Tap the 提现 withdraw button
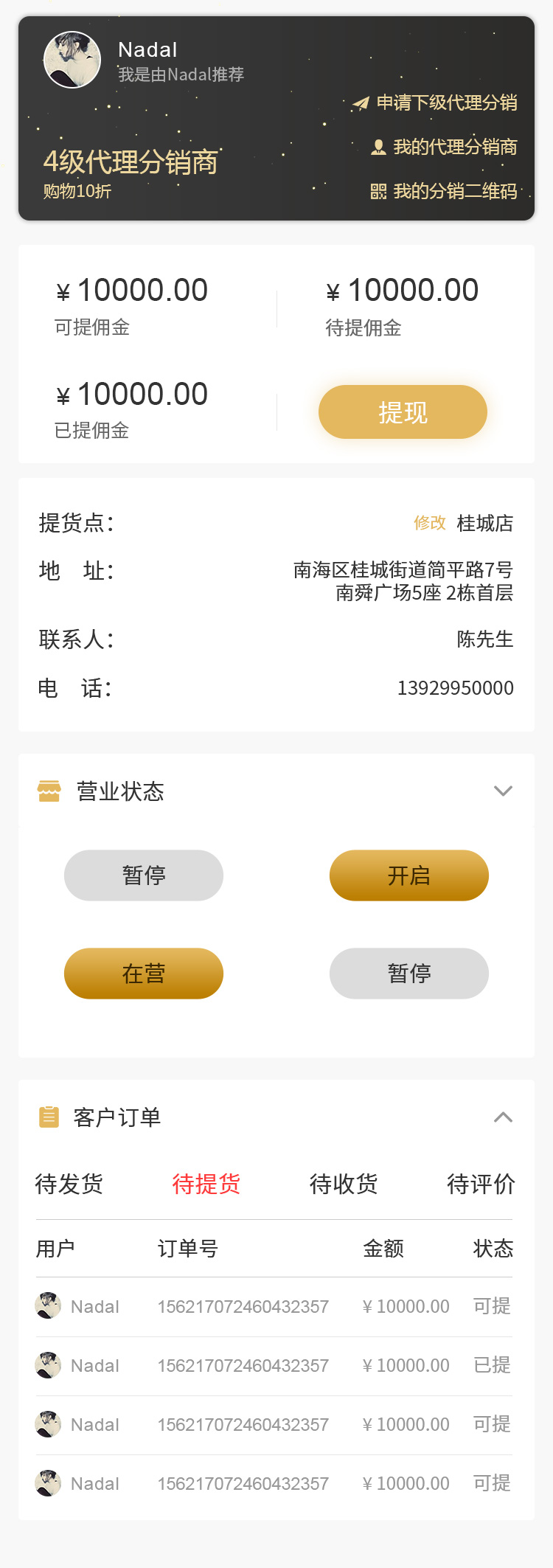This screenshot has height=1568, width=553. [403, 412]
